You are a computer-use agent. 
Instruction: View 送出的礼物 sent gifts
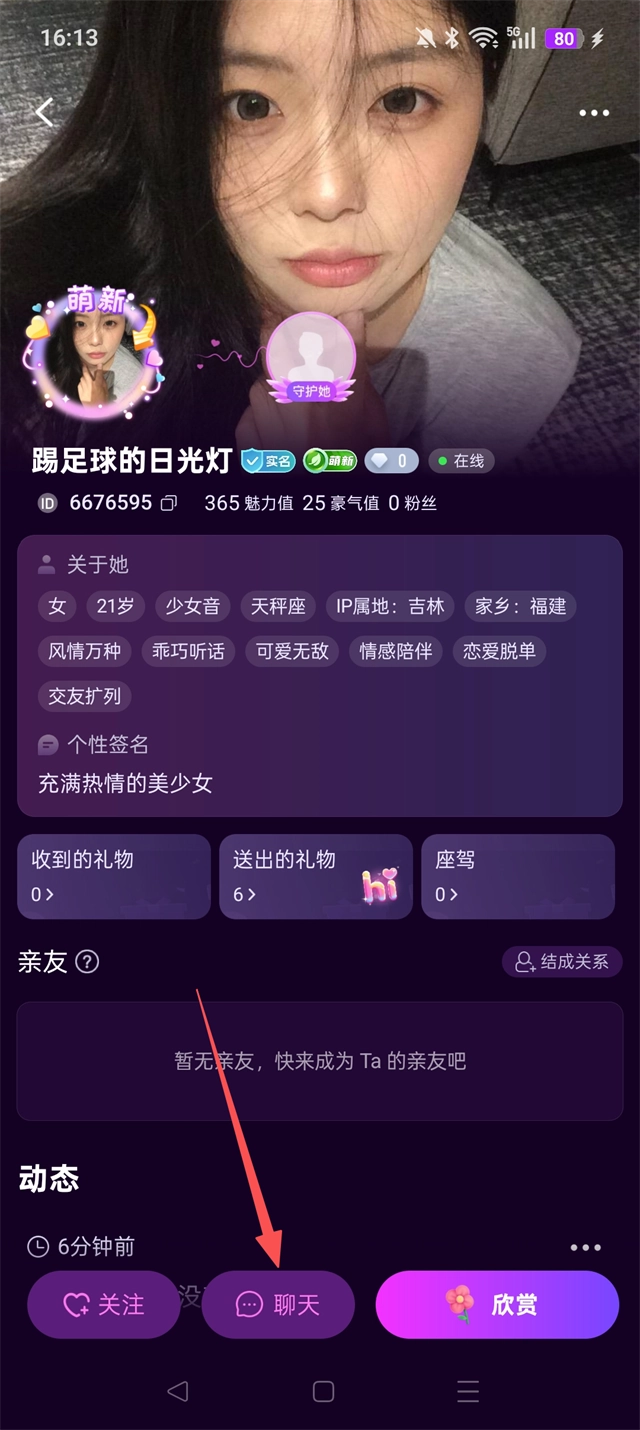(315, 876)
